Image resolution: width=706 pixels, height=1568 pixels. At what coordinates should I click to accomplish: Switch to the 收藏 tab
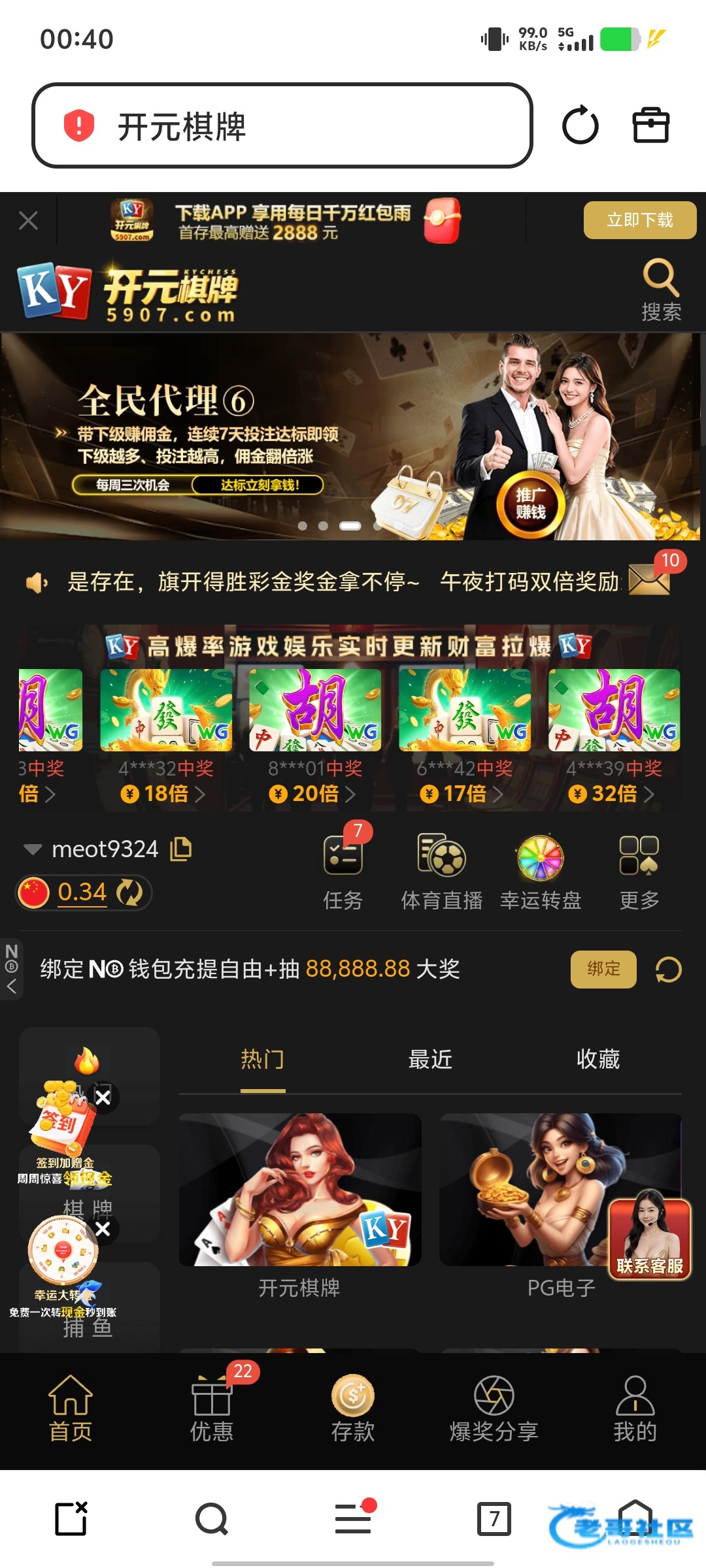597,1059
